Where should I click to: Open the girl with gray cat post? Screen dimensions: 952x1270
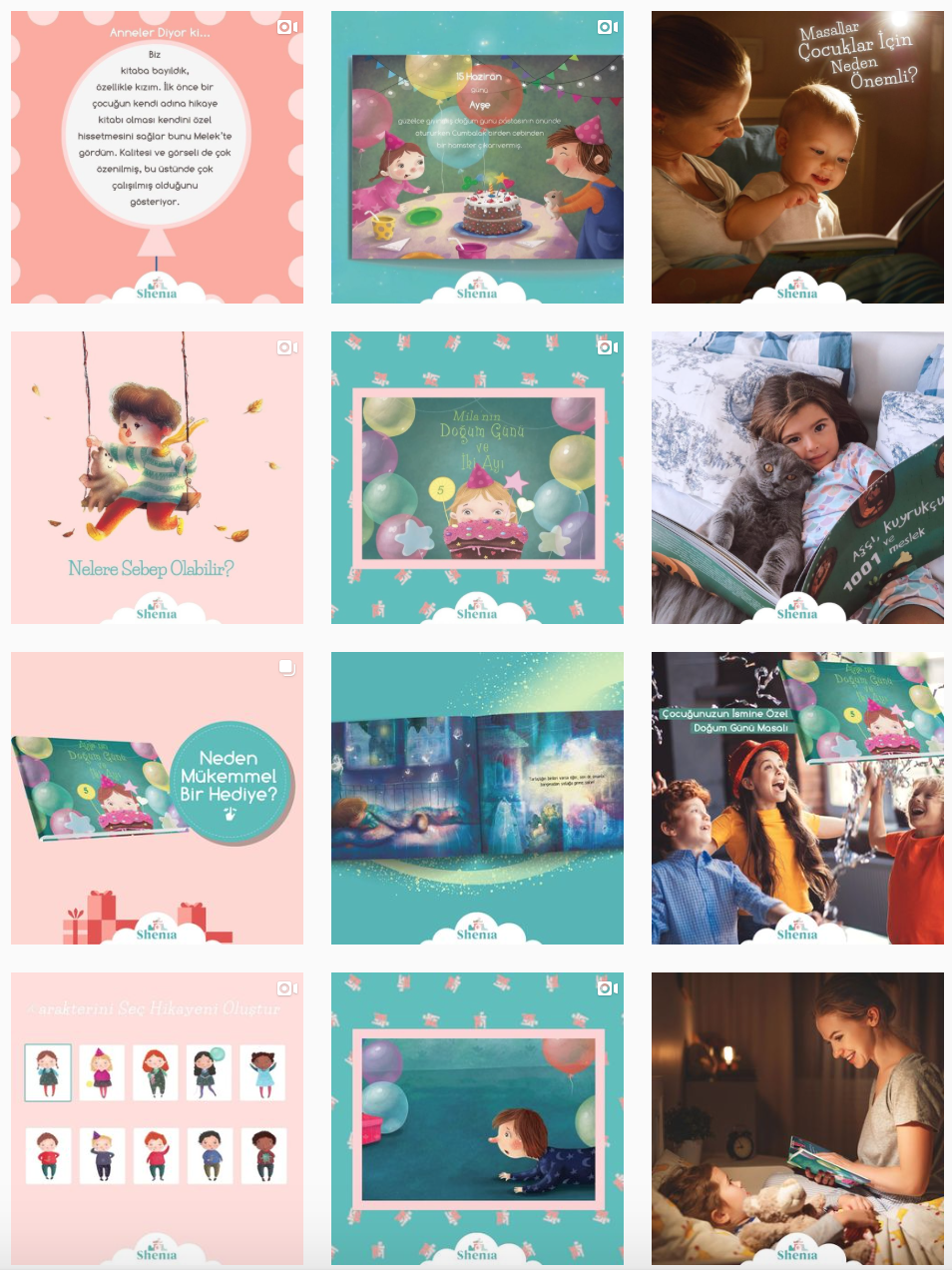[x=797, y=477]
